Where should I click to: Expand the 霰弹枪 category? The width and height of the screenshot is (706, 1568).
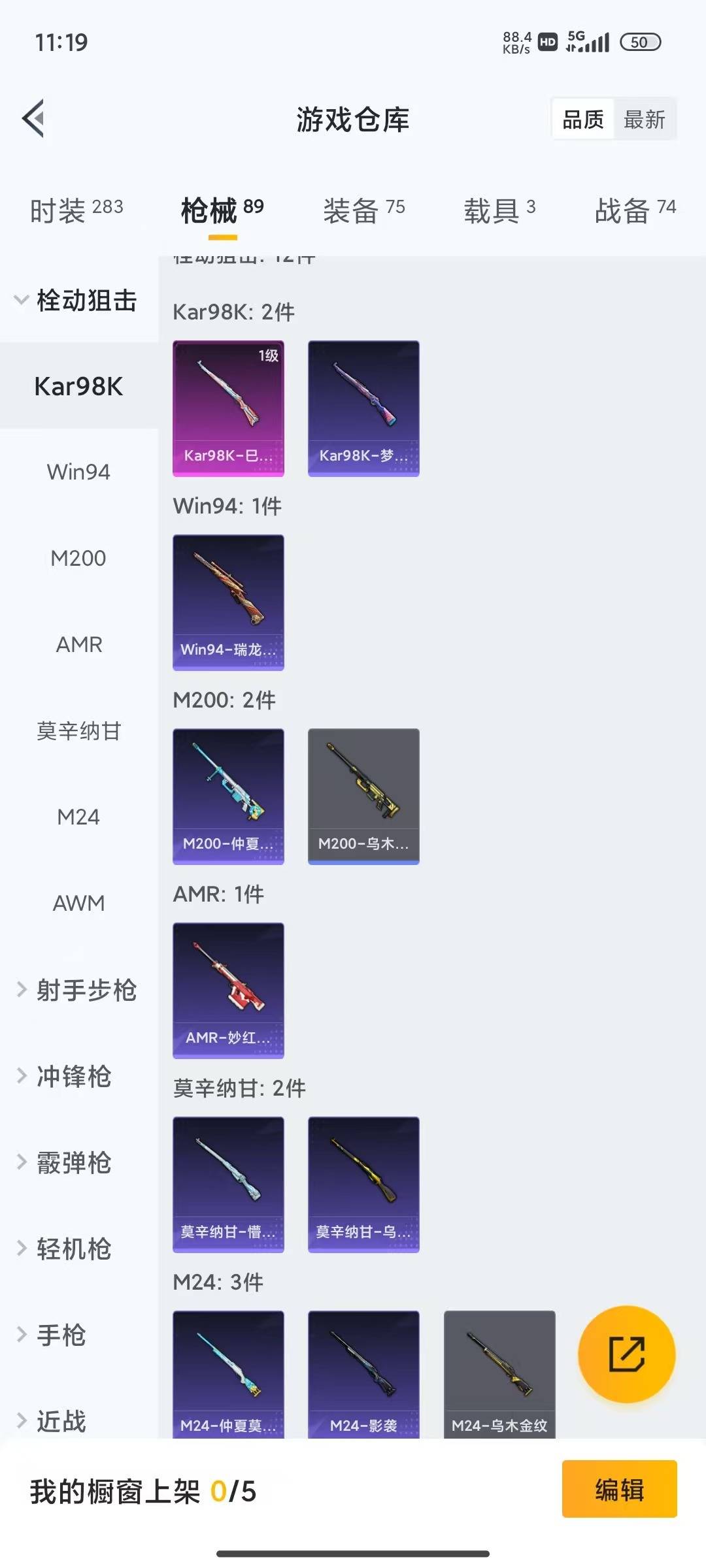tap(78, 1162)
